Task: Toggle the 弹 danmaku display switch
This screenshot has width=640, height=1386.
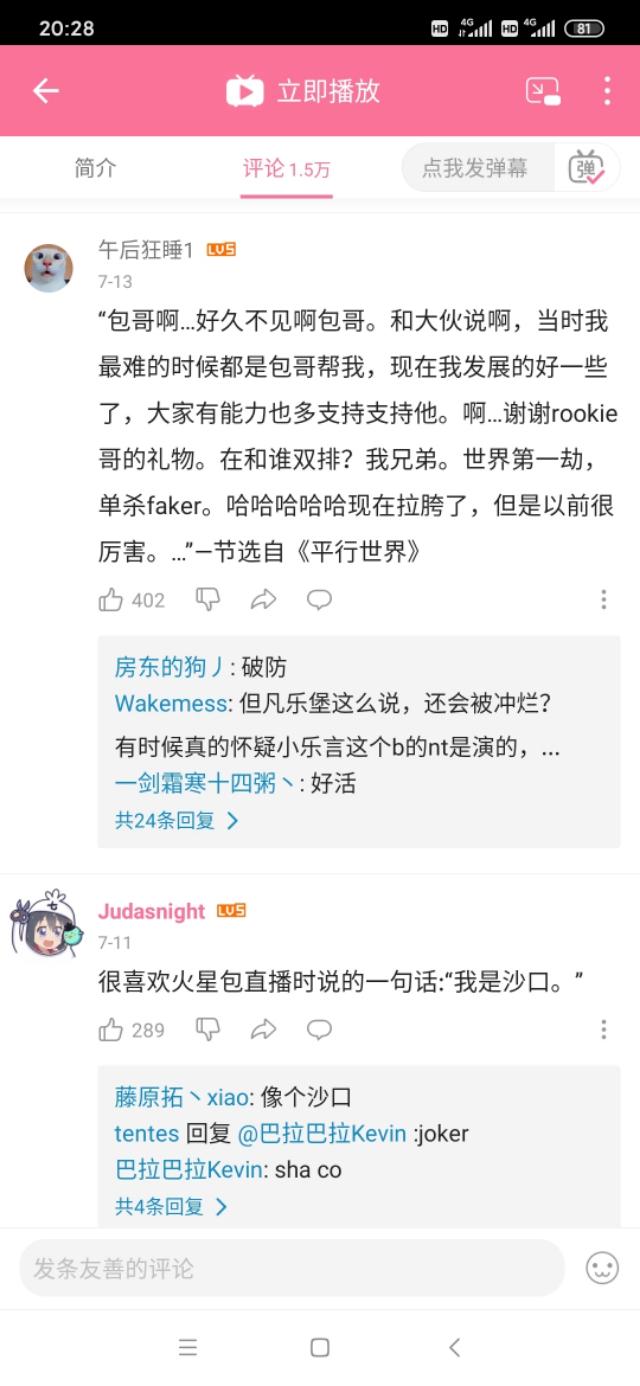Action: click(x=587, y=168)
